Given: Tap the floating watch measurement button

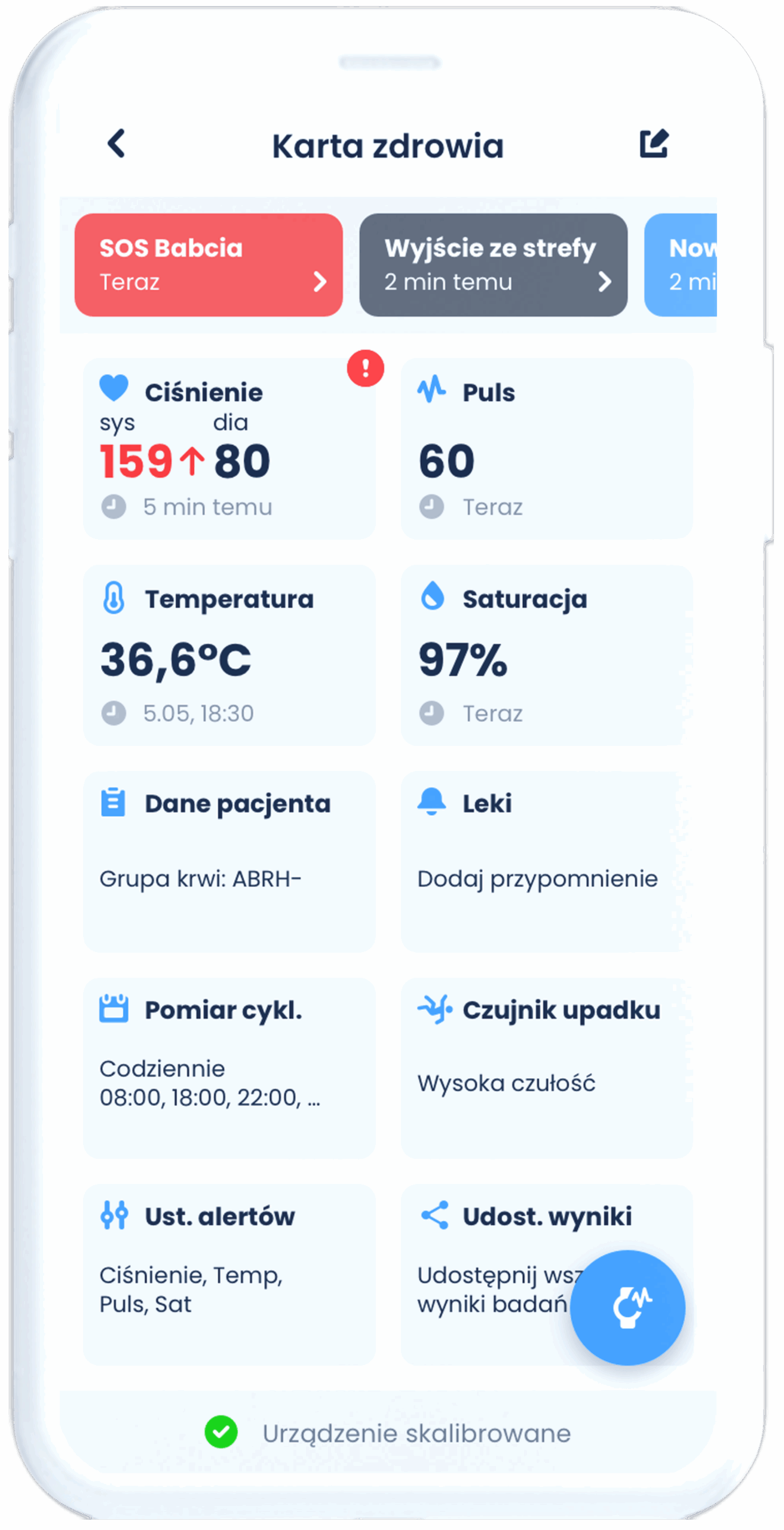Looking at the screenshot, I should tap(627, 1308).
